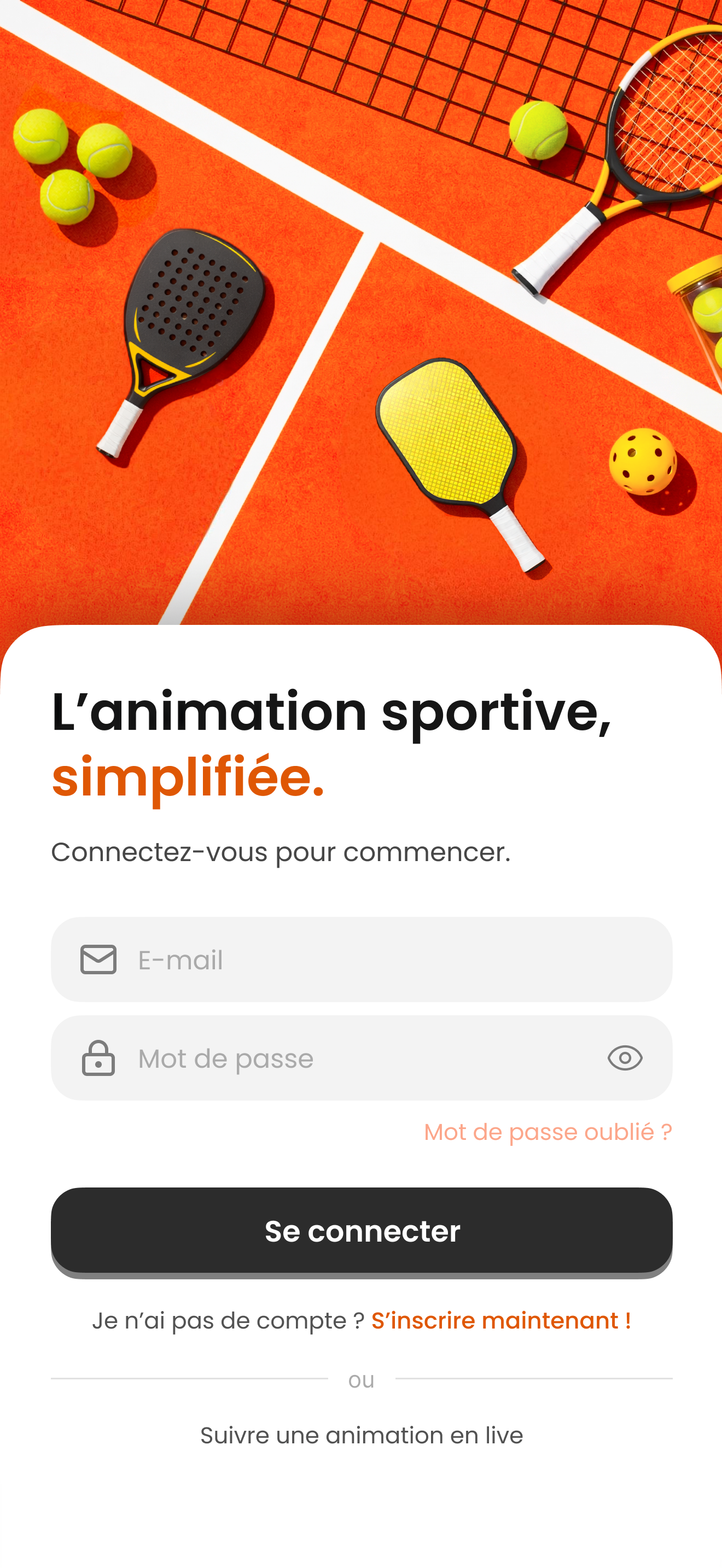
Task: Tap the Se connecter button
Action: click(362, 1231)
